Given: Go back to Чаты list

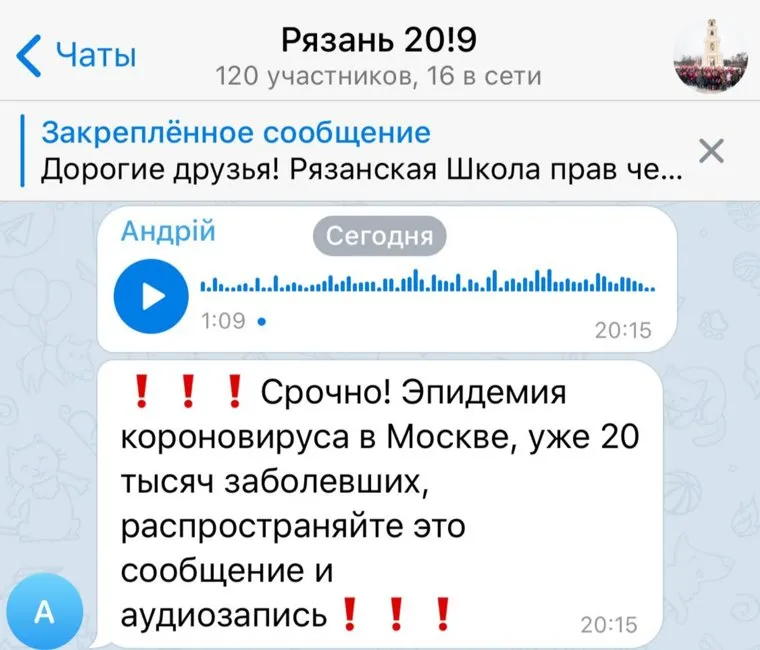Looking at the screenshot, I should 77,53.
